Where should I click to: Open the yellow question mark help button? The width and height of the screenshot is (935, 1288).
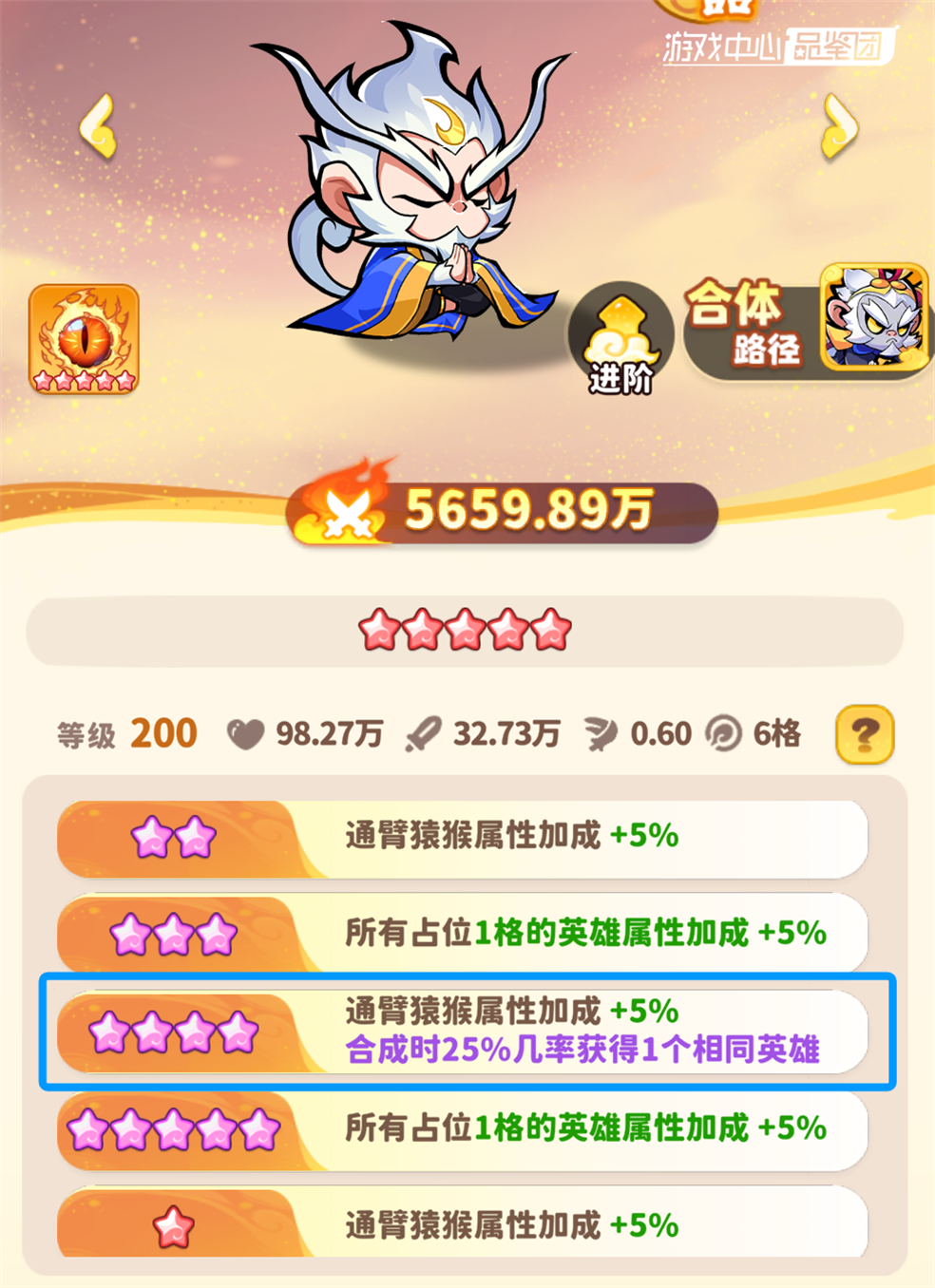(x=867, y=732)
